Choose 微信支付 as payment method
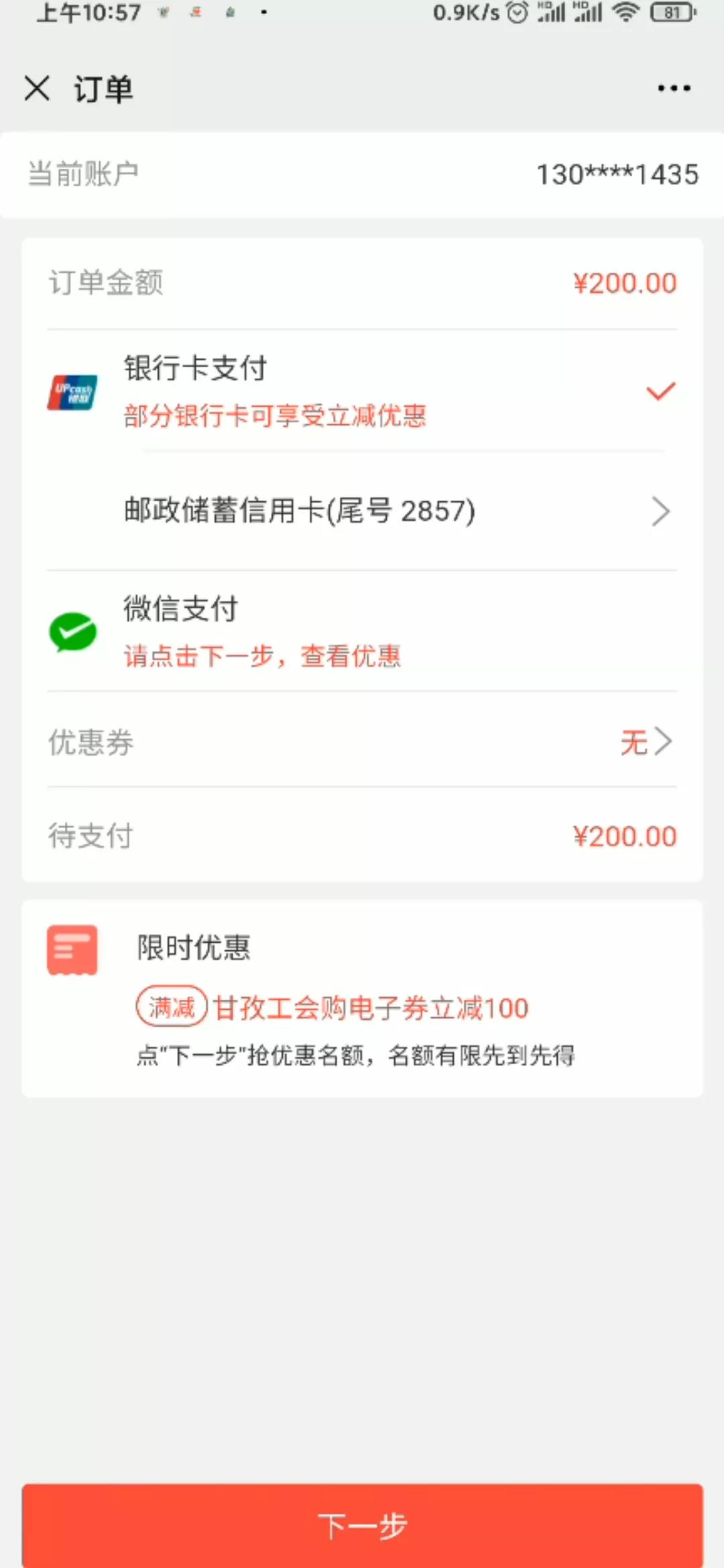Screen dimensions: 724x1568 [362, 631]
